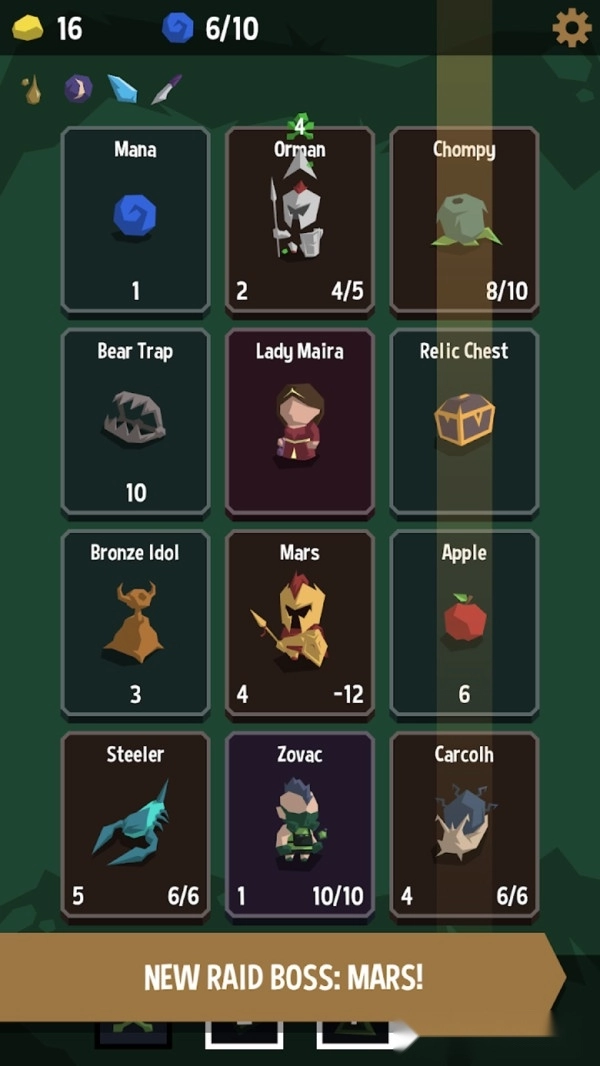
Task: Attack the Chompy card
Action: (464, 220)
